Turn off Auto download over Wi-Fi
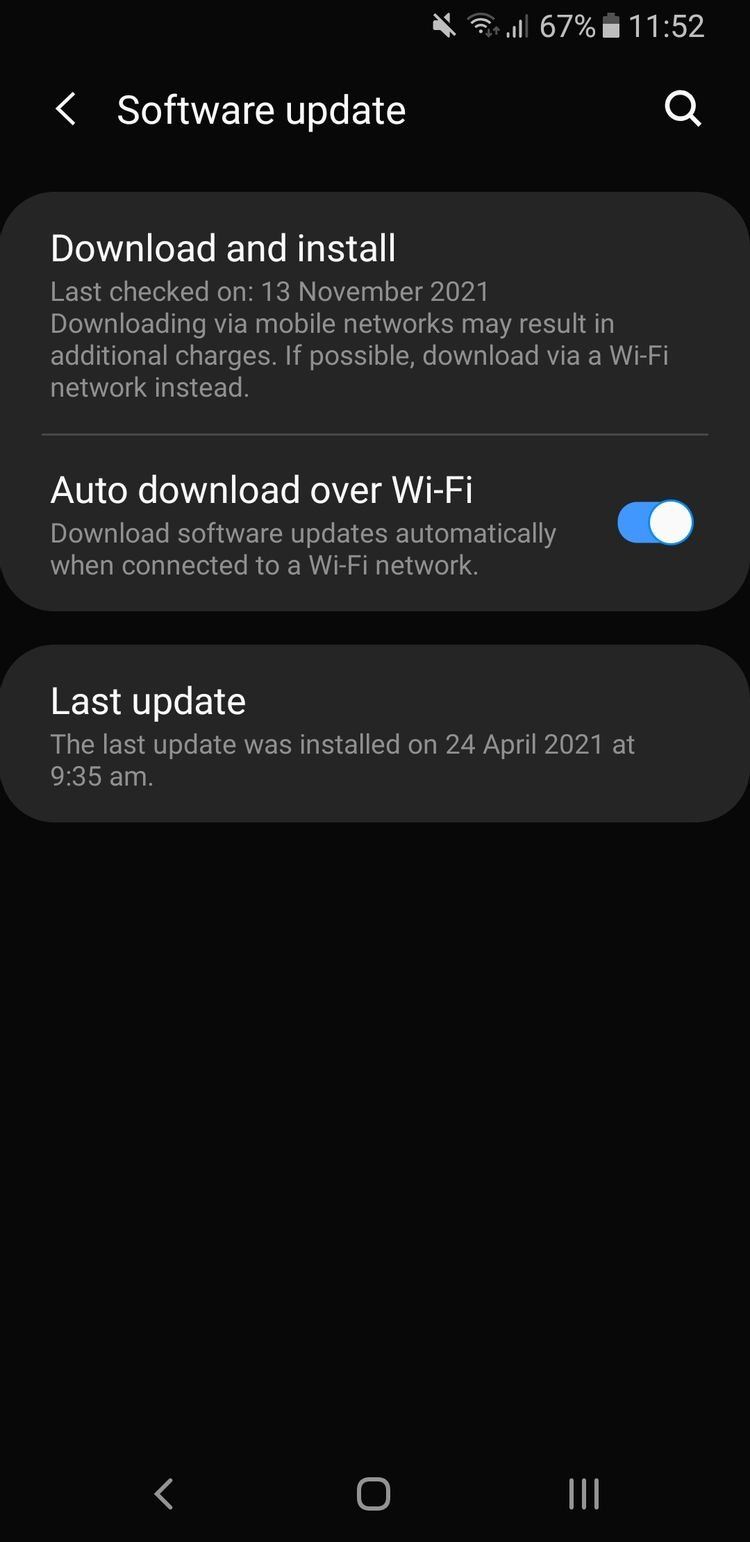Image resolution: width=750 pixels, height=1542 pixels. click(655, 523)
